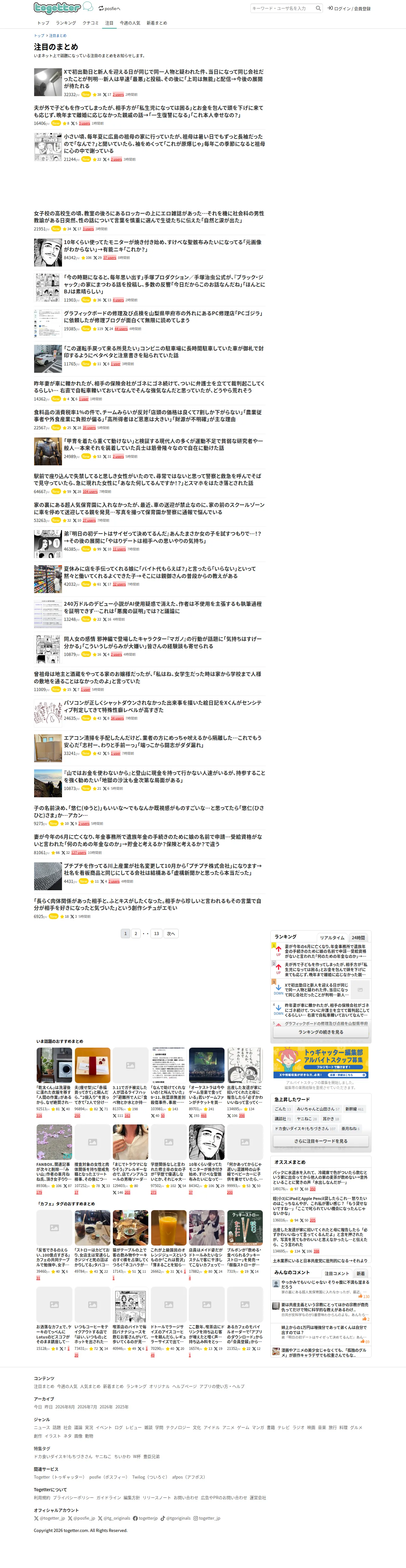The image size is (406, 1568).
Task: Switch to the クチコミ navigation tab
Action: 91,23
